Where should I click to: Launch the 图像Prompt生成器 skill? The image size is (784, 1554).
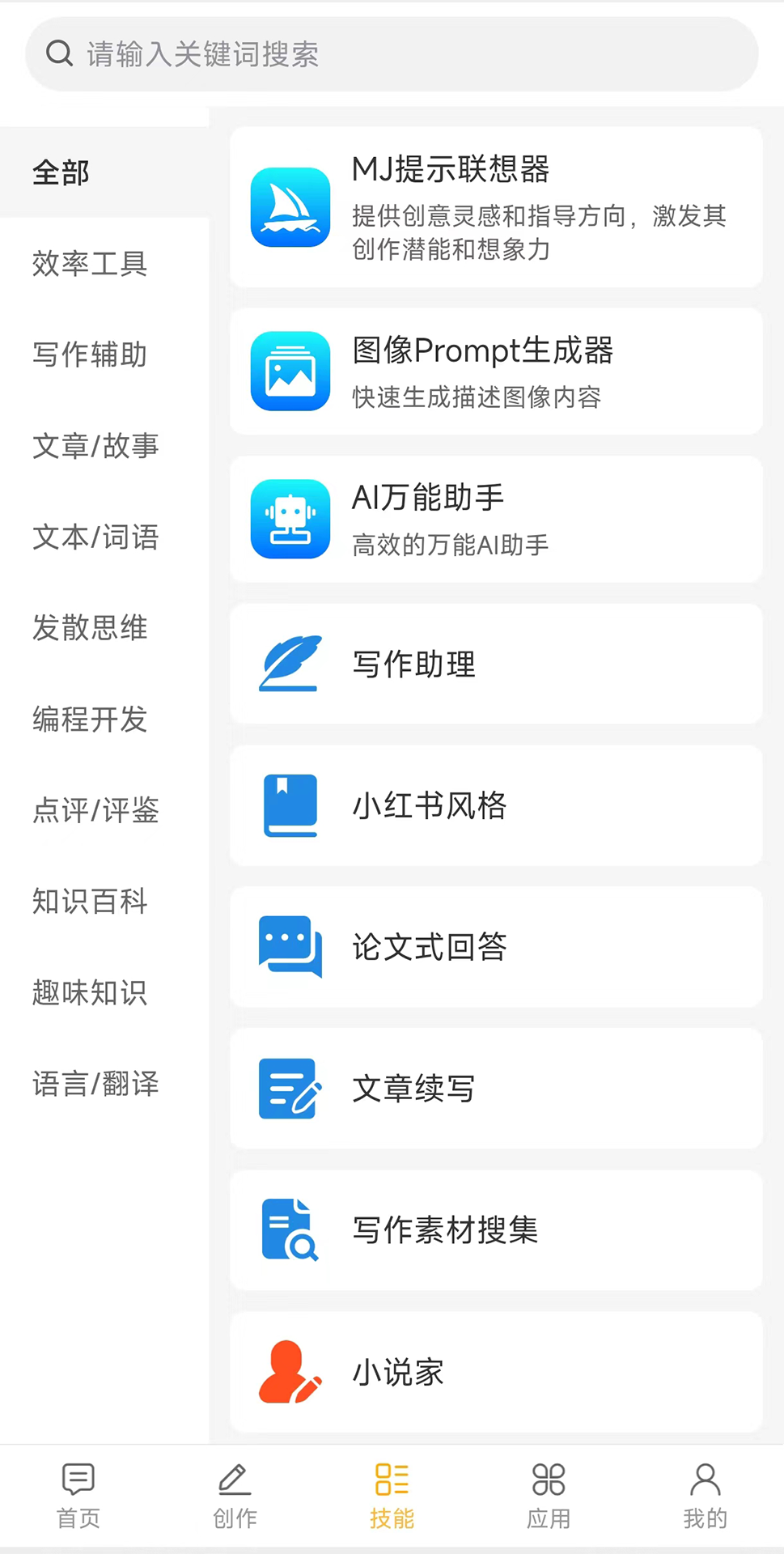click(496, 372)
